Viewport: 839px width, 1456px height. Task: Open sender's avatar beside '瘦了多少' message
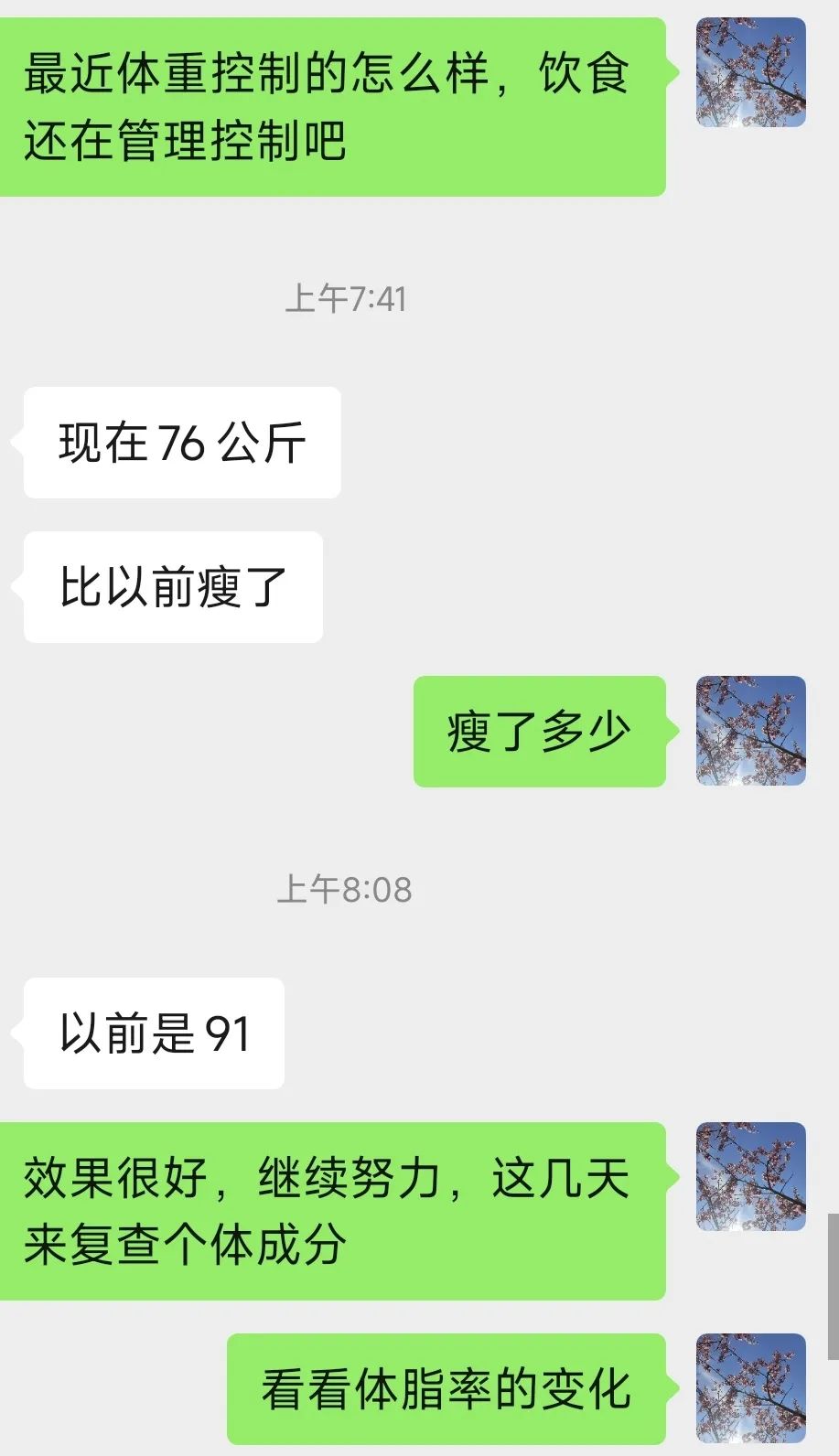pyautogui.click(x=750, y=731)
